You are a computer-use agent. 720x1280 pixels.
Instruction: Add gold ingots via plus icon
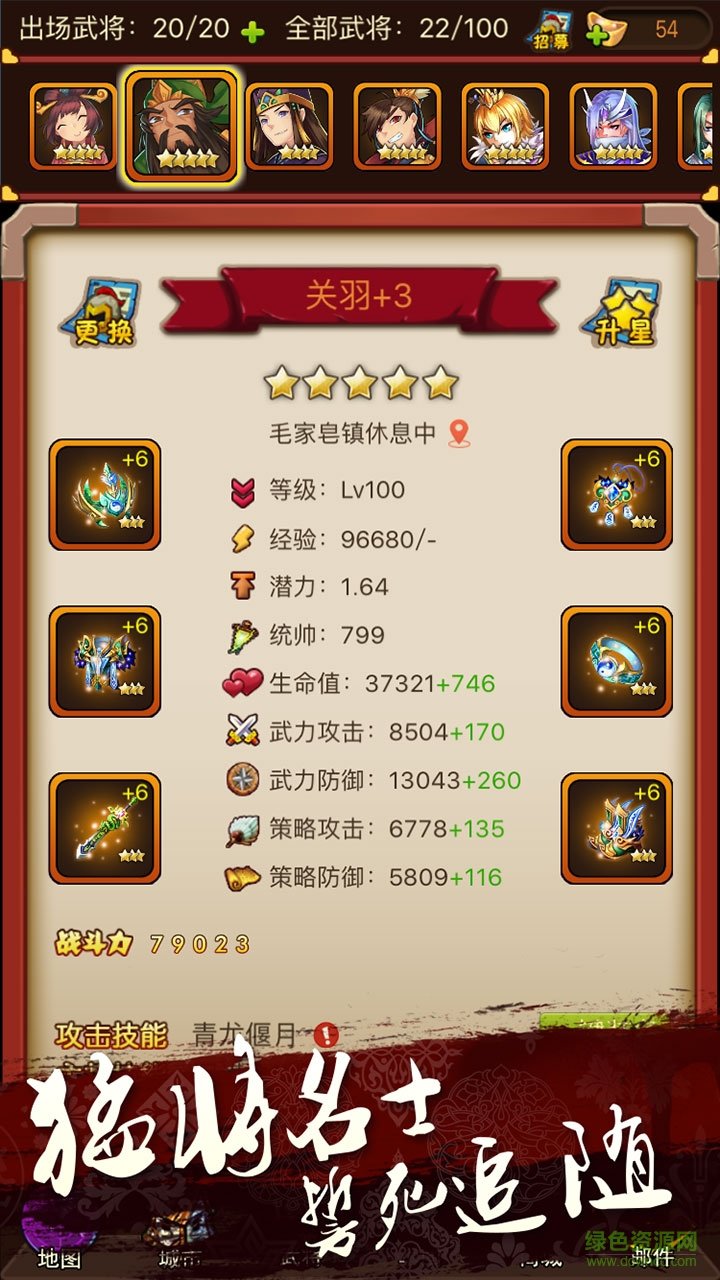[598, 34]
